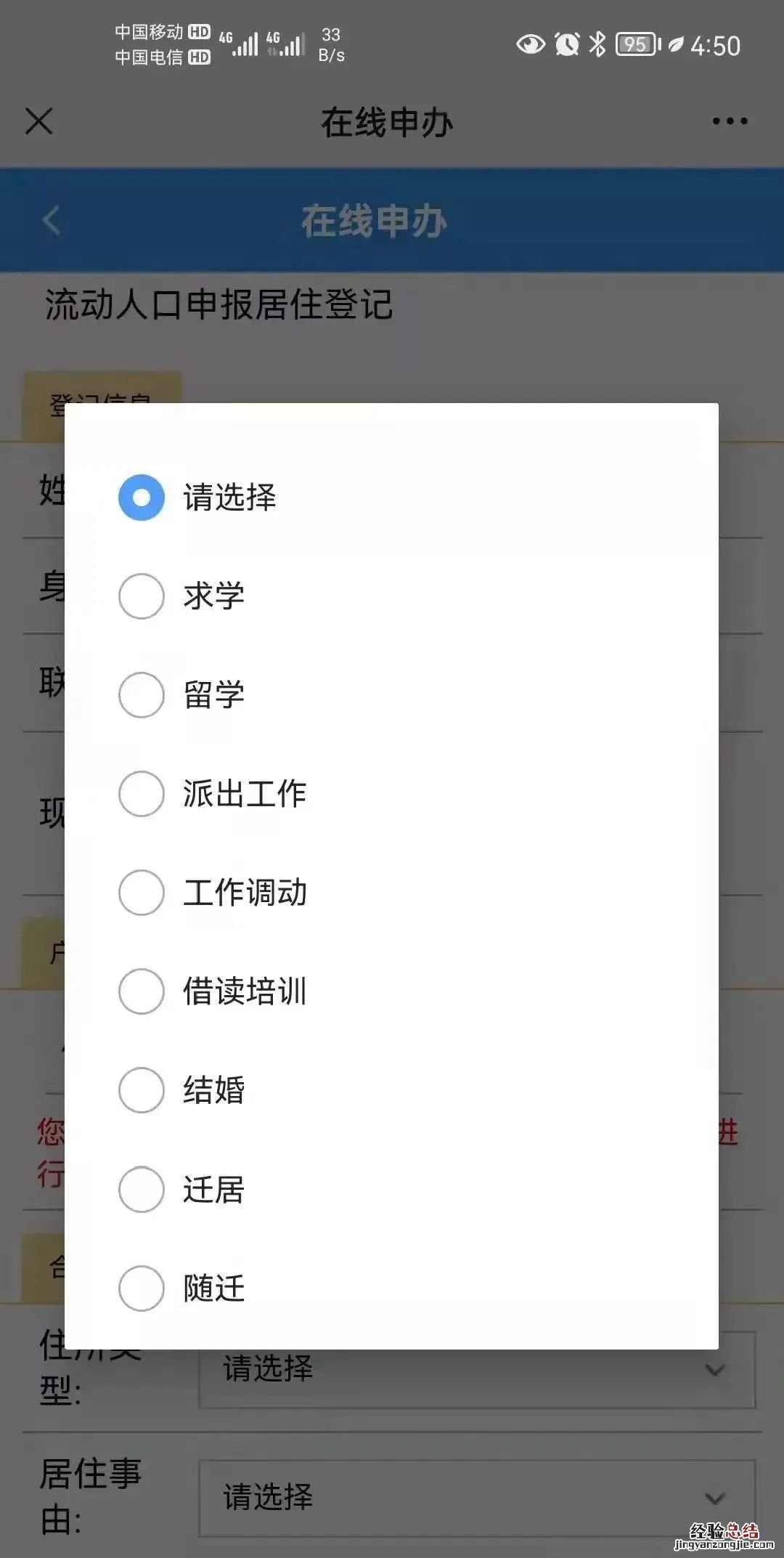Choose 求学 as the reason
Viewport: 784px width, 1558px height.
tap(142, 596)
